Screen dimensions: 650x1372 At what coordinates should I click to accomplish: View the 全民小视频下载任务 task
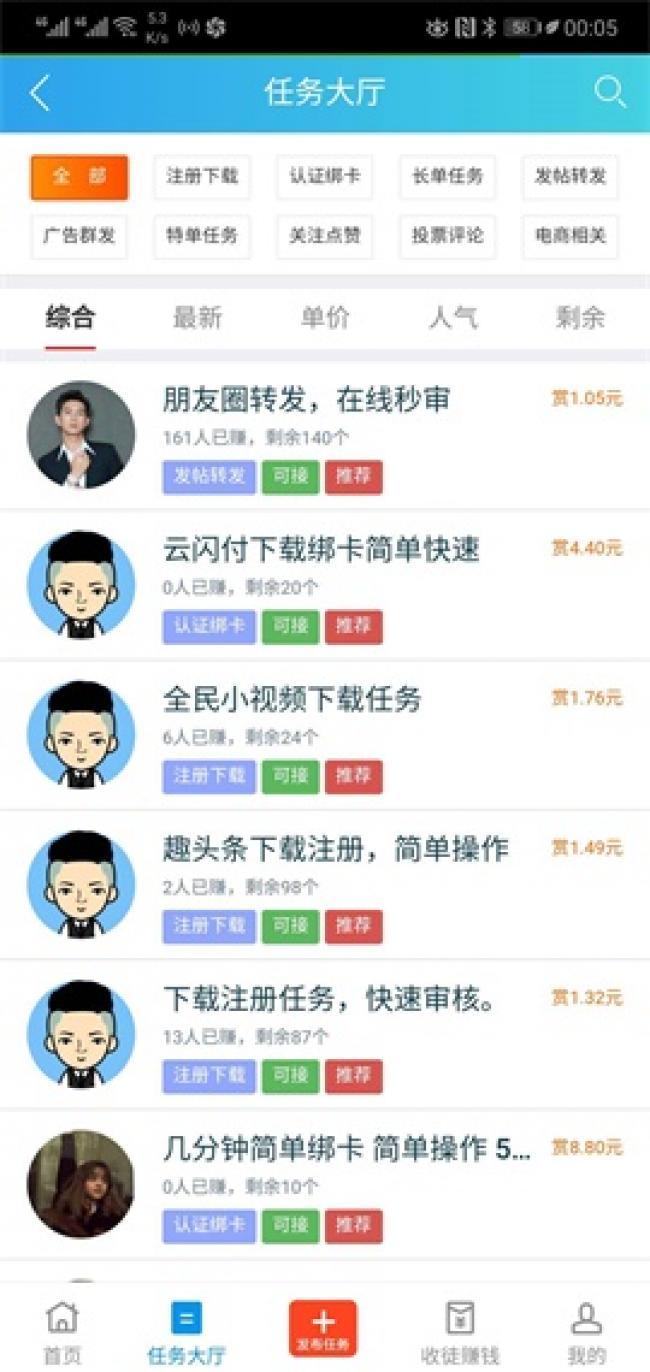tap(292, 699)
